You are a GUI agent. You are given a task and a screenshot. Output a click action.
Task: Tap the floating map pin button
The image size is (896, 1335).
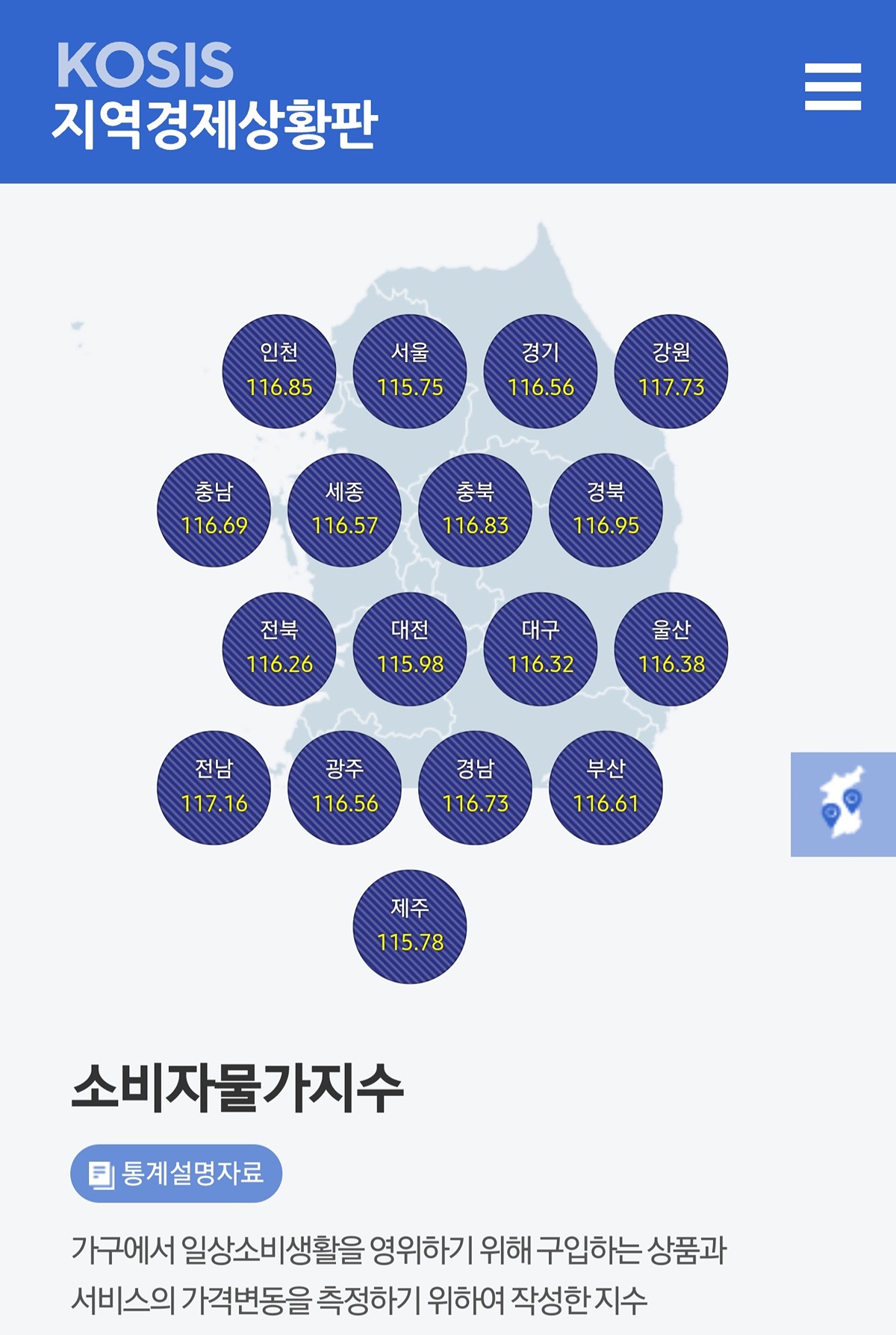tap(843, 804)
